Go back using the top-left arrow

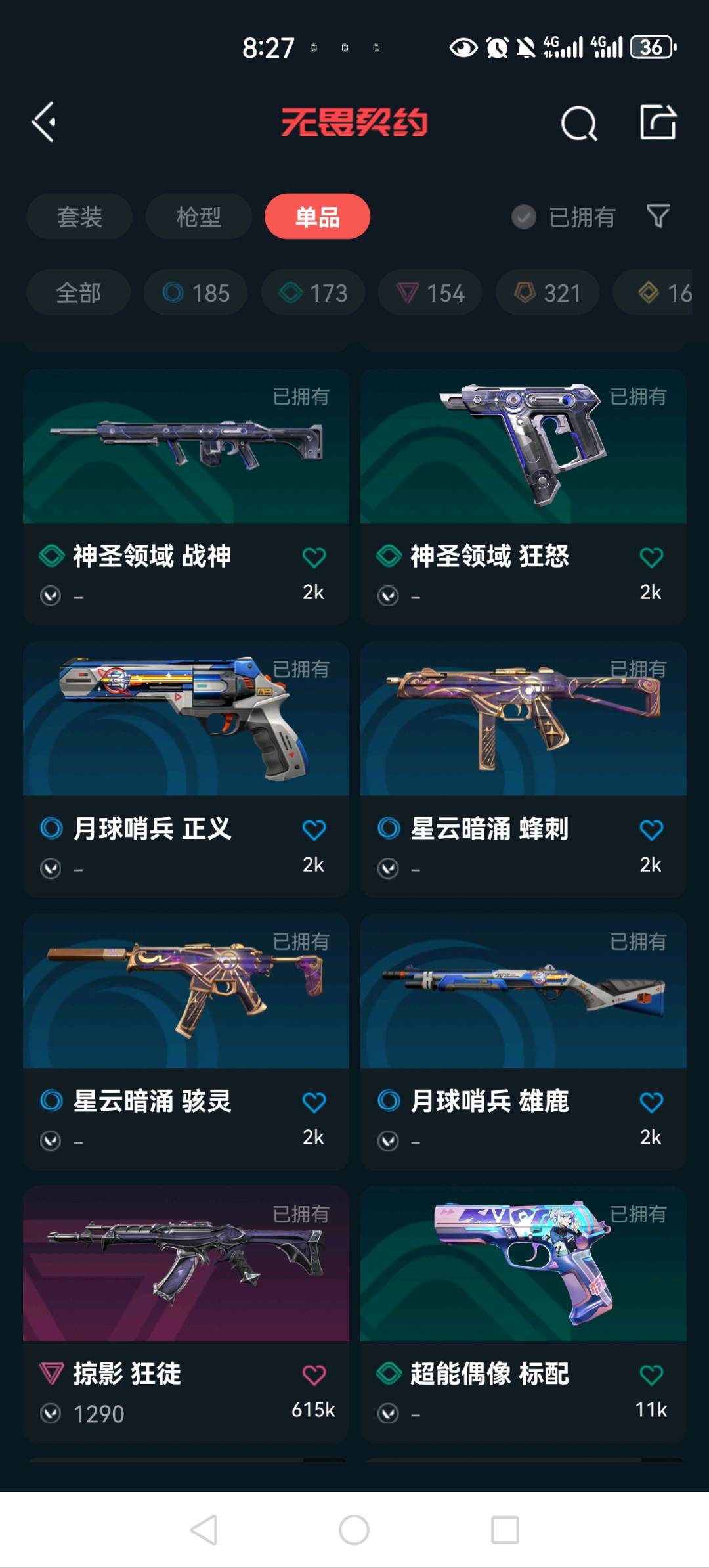(44, 122)
